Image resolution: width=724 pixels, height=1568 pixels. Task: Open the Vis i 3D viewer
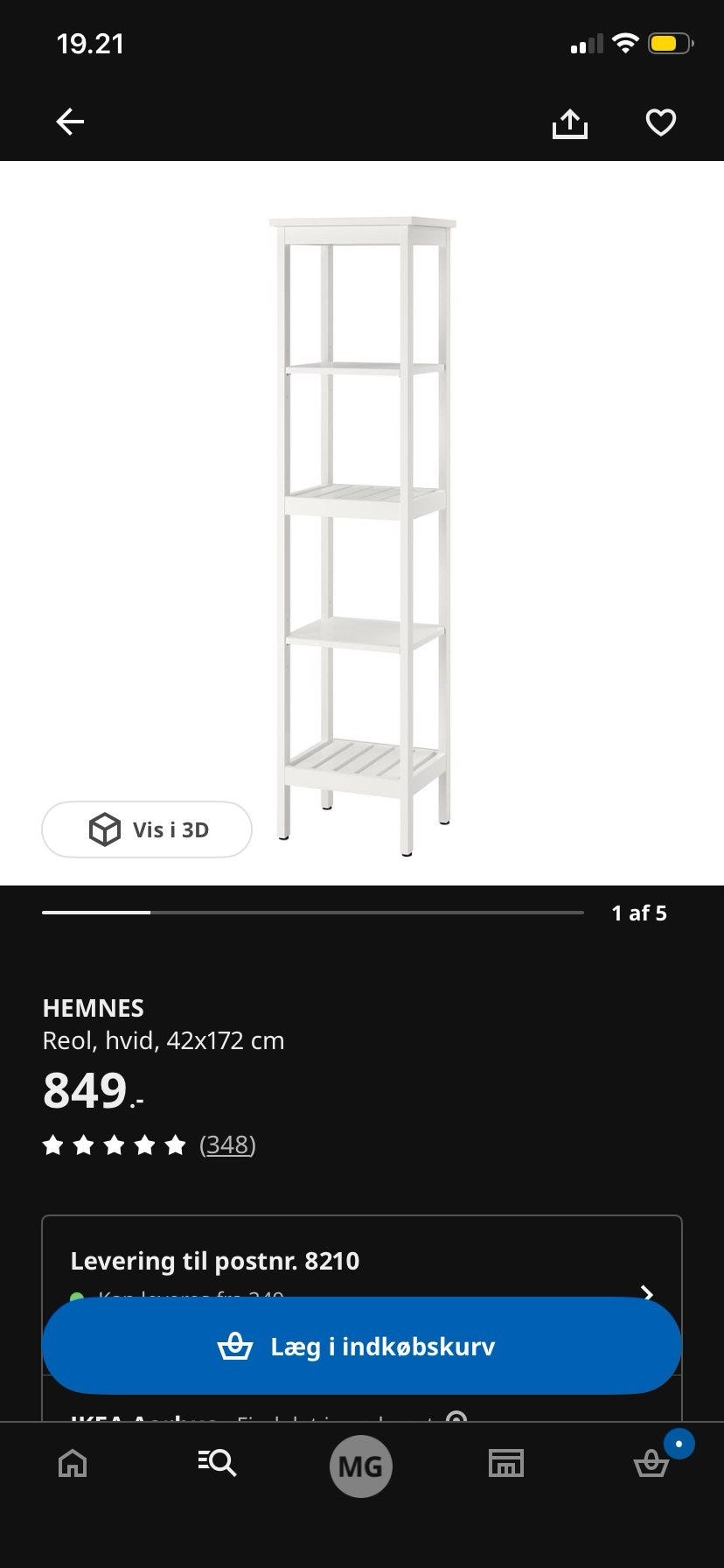[147, 829]
